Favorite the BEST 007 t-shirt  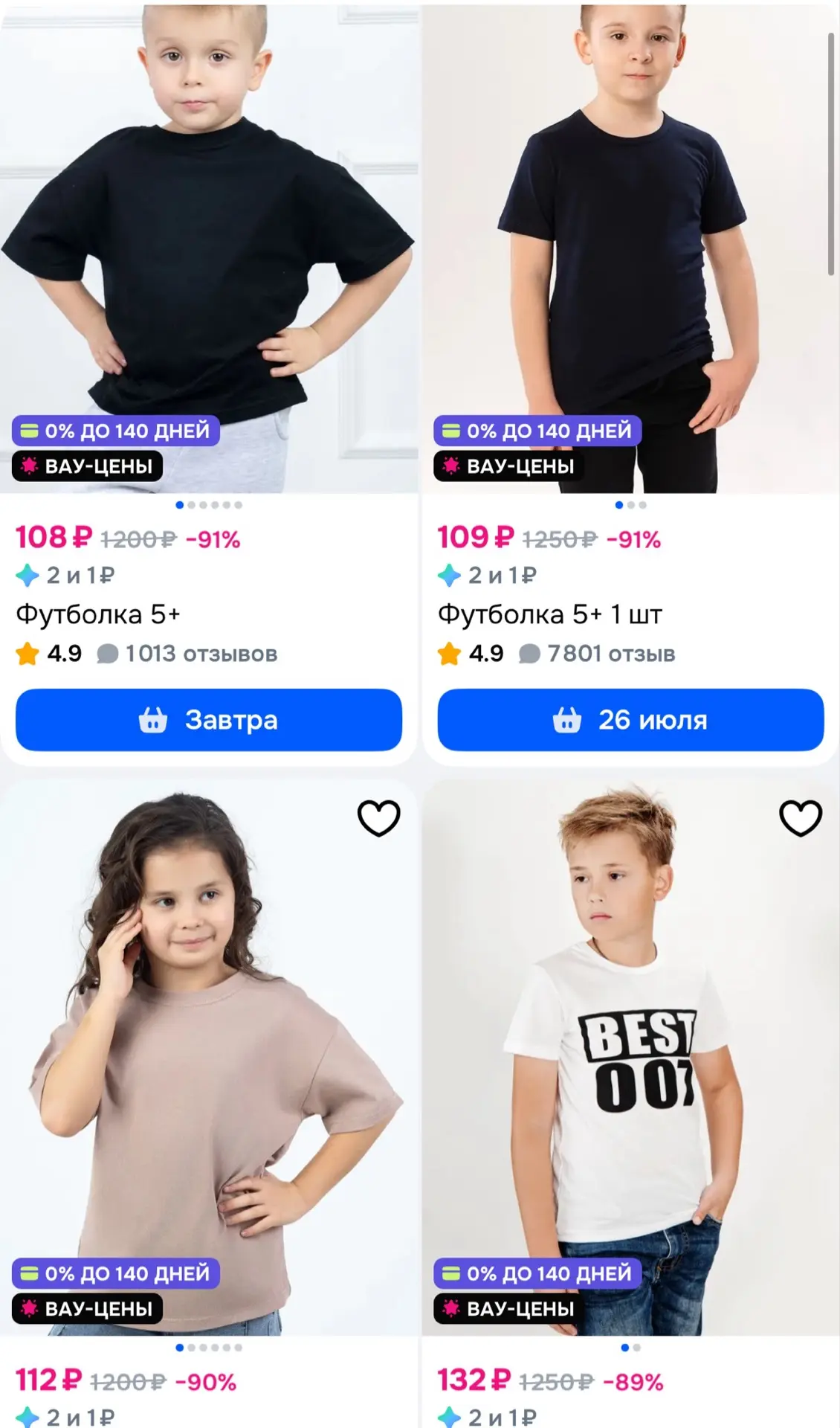[801, 818]
